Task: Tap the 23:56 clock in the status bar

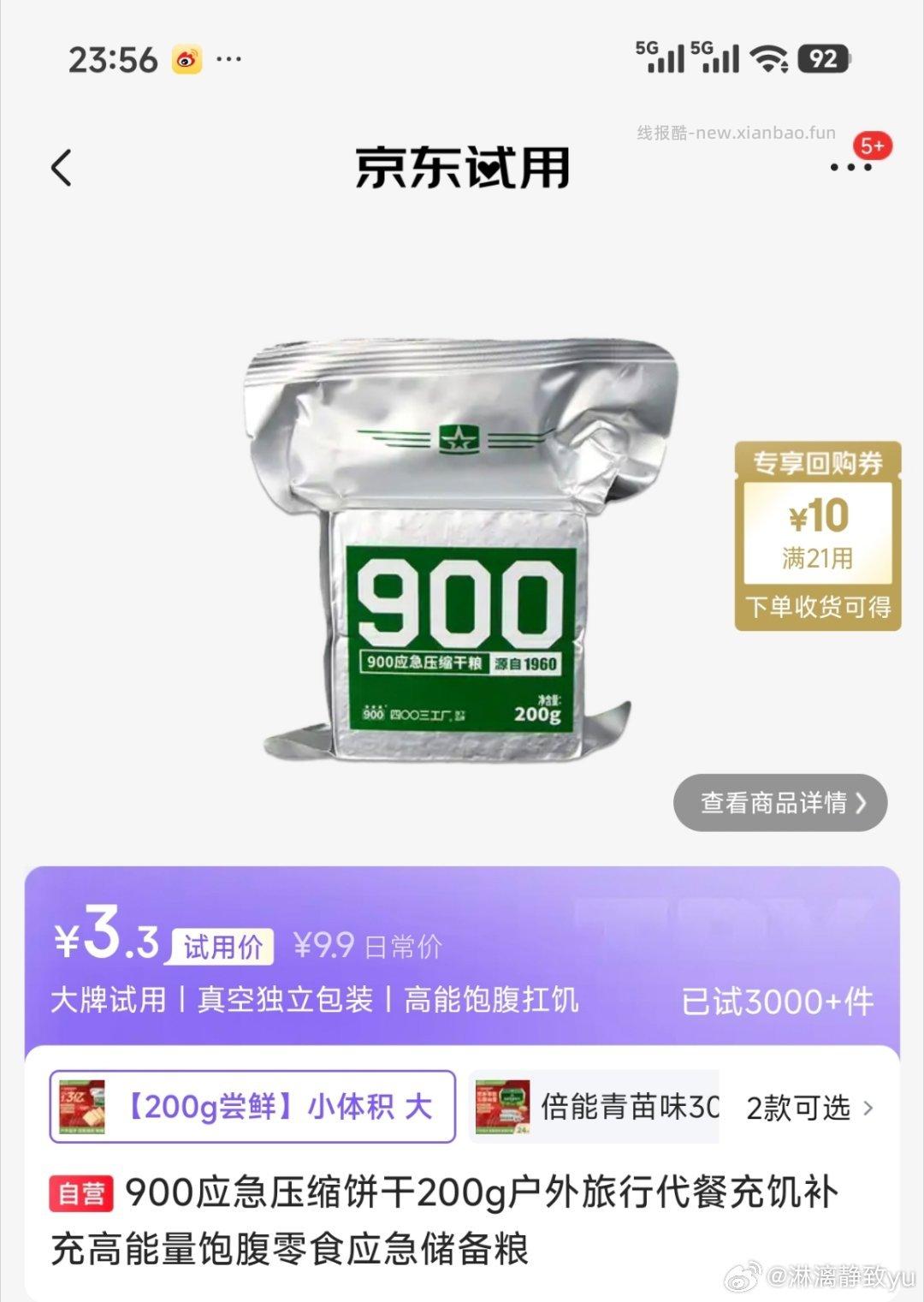Action: pos(112,60)
